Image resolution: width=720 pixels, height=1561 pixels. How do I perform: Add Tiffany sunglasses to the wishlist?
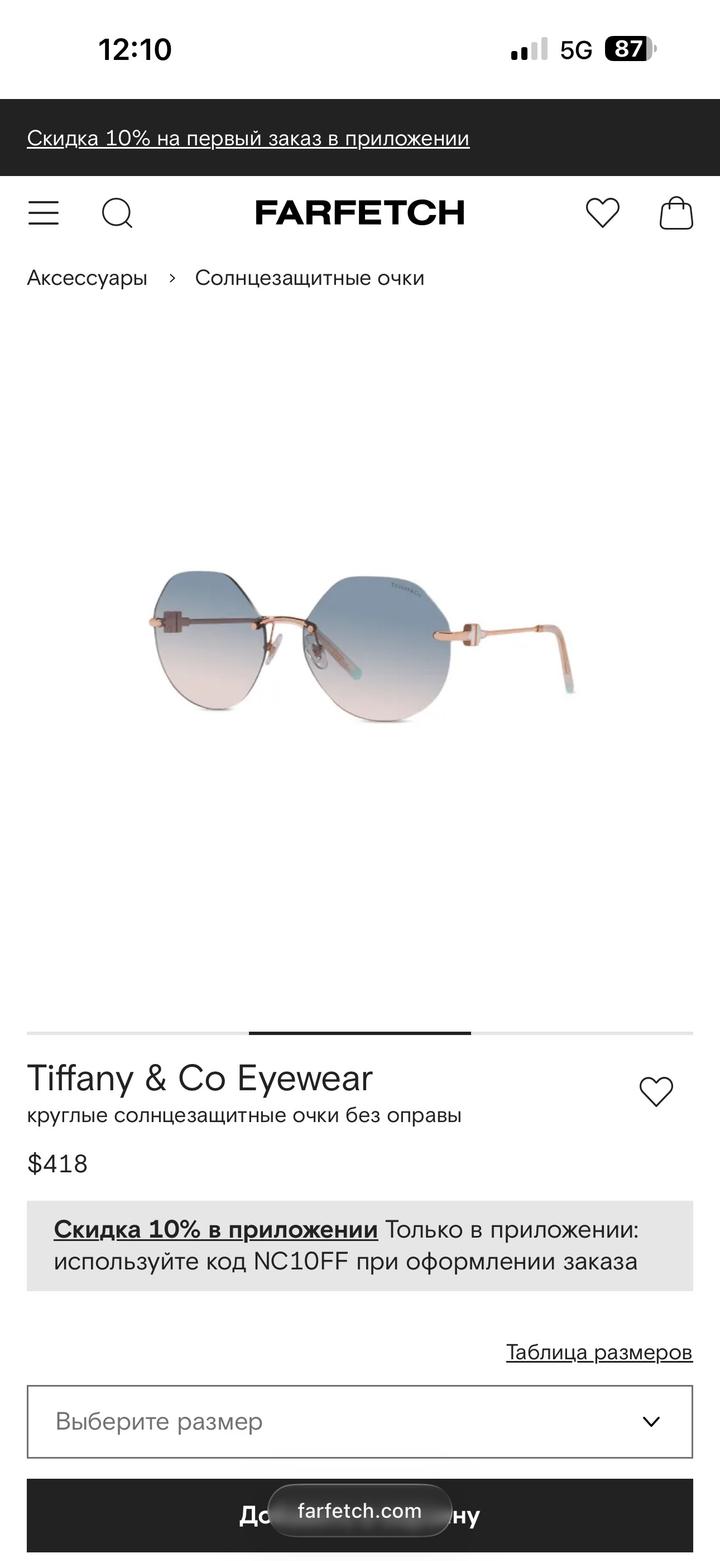point(656,1091)
